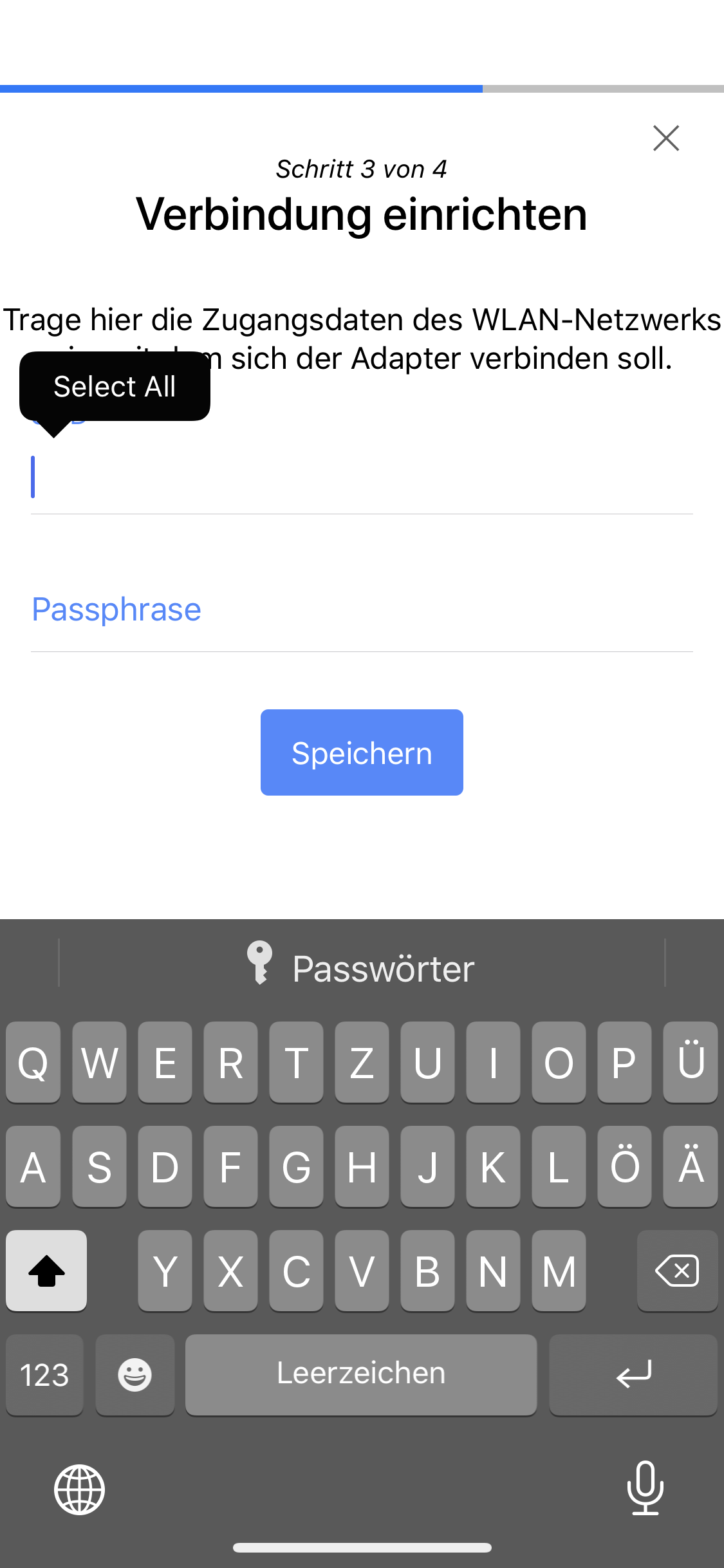Switch keyboard to 123 numbers layout
The height and width of the screenshot is (1568, 724).
[44, 1375]
